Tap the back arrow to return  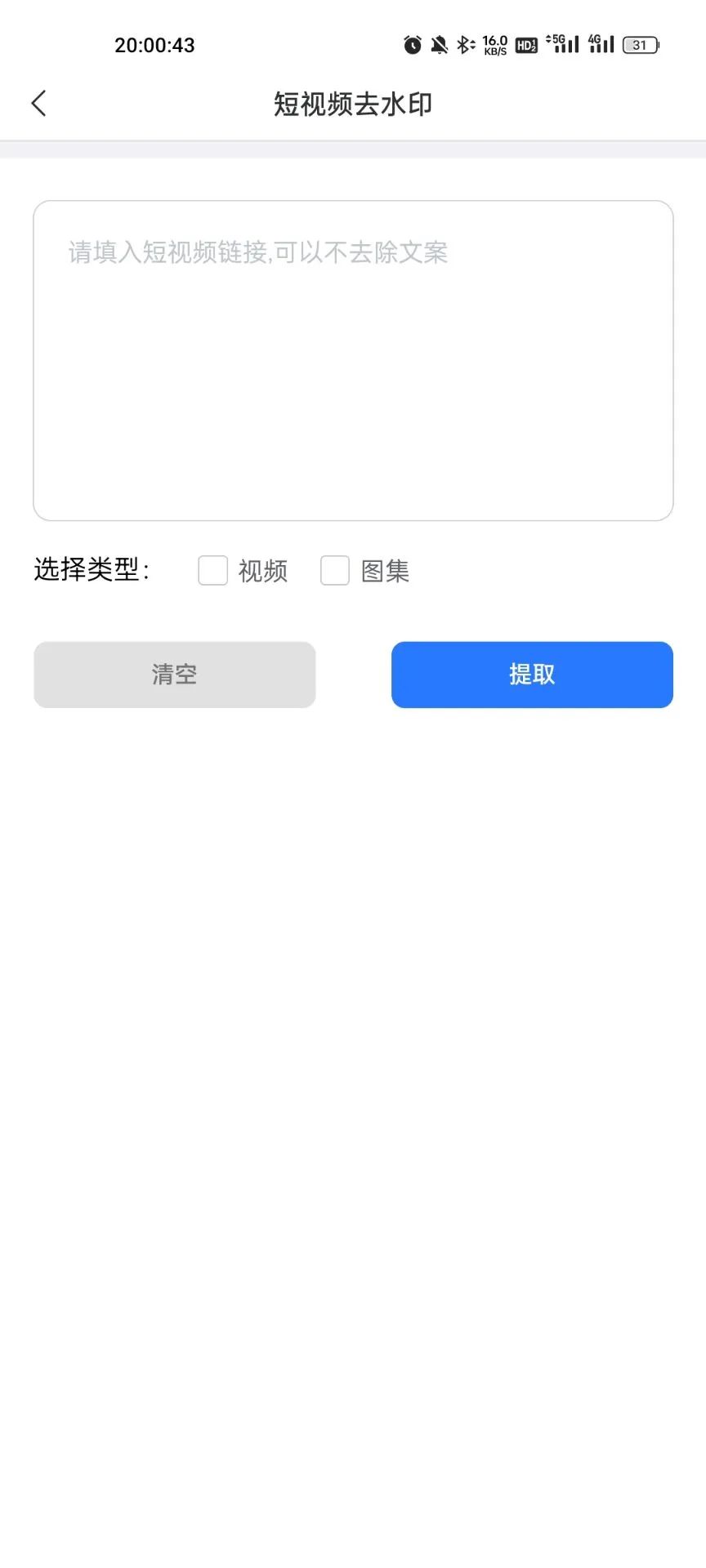(38, 103)
